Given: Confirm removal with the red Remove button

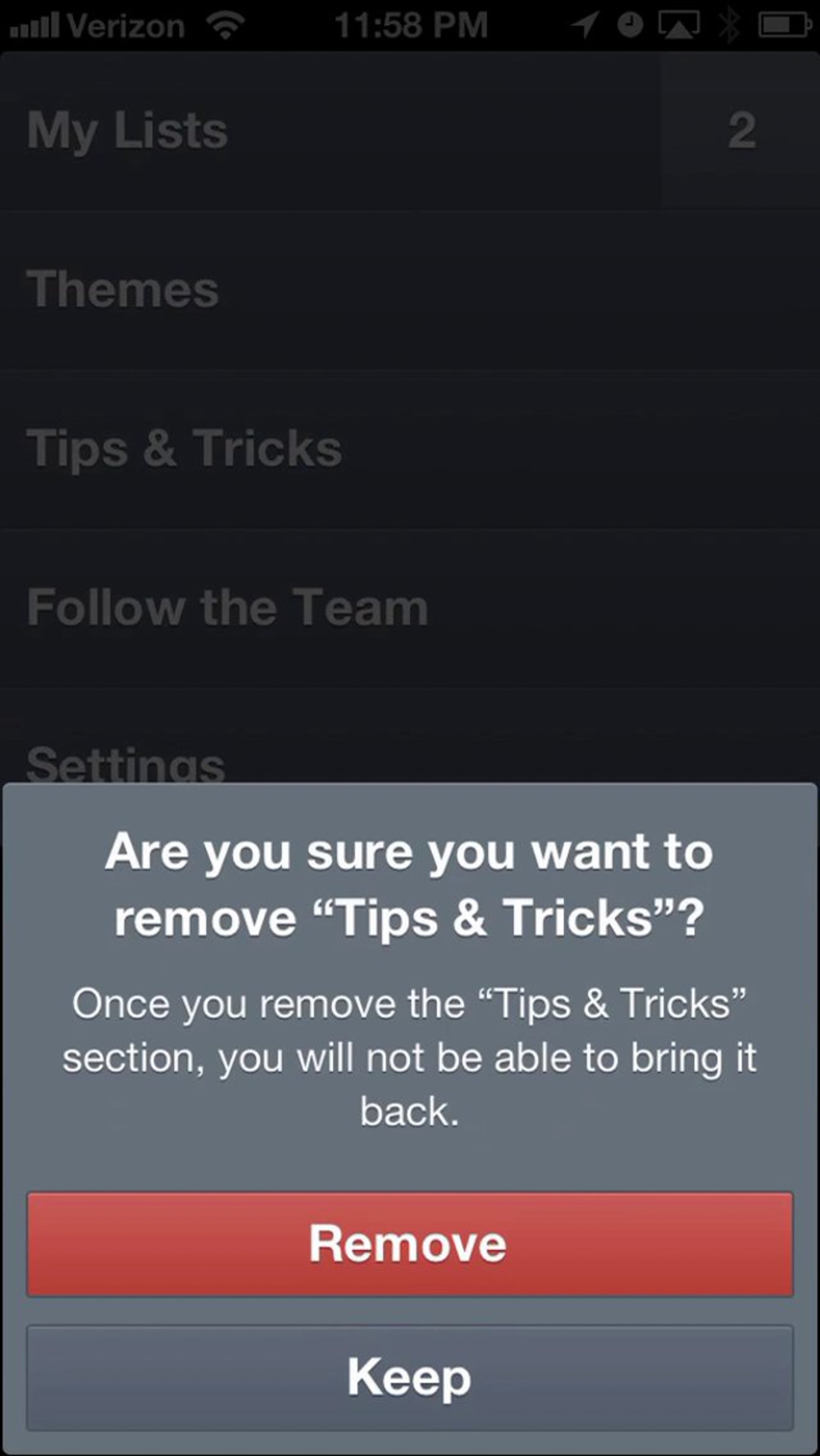Looking at the screenshot, I should pyautogui.click(x=409, y=1244).
